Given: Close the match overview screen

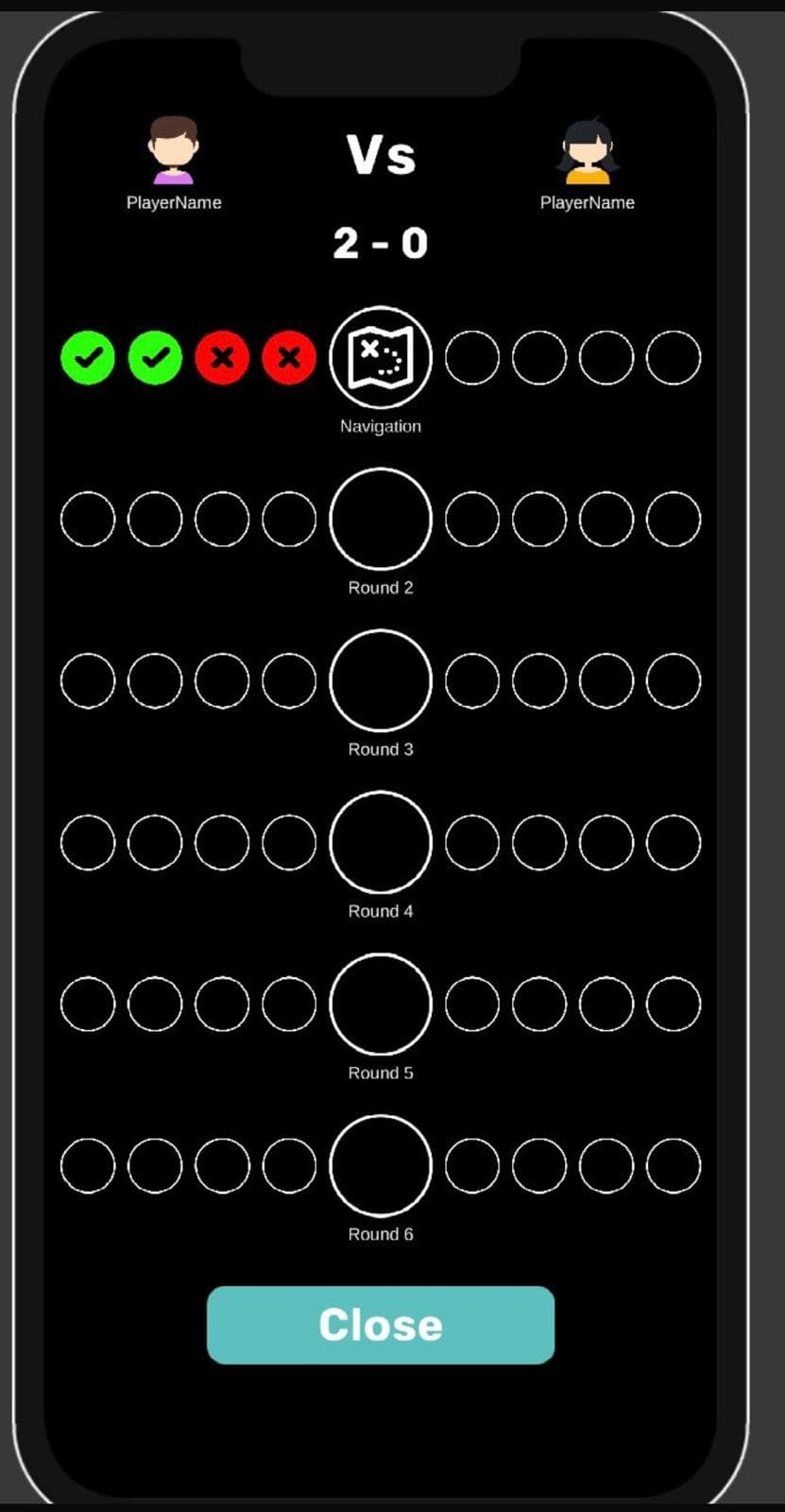Looking at the screenshot, I should 380,1324.
